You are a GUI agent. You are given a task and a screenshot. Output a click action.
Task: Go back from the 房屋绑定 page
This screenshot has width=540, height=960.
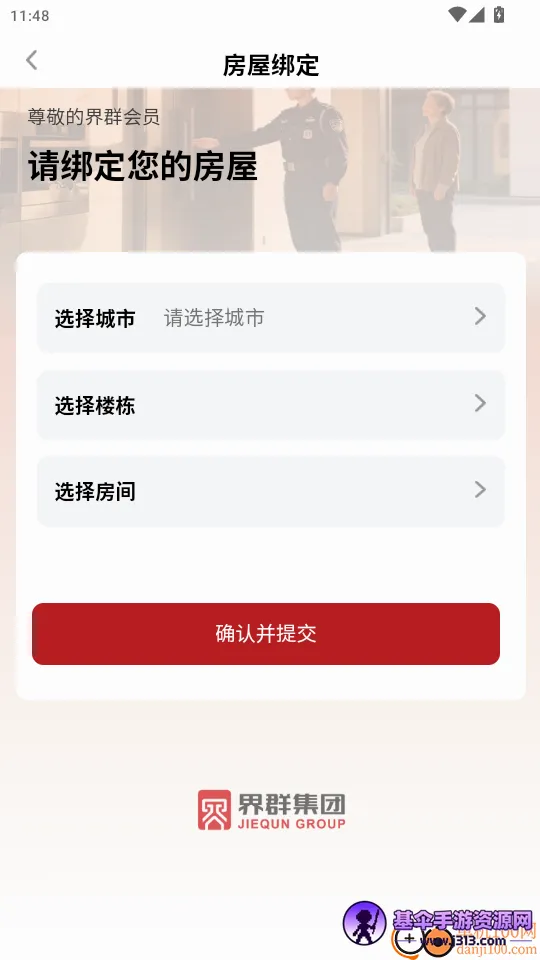pyautogui.click(x=31, y=61)
